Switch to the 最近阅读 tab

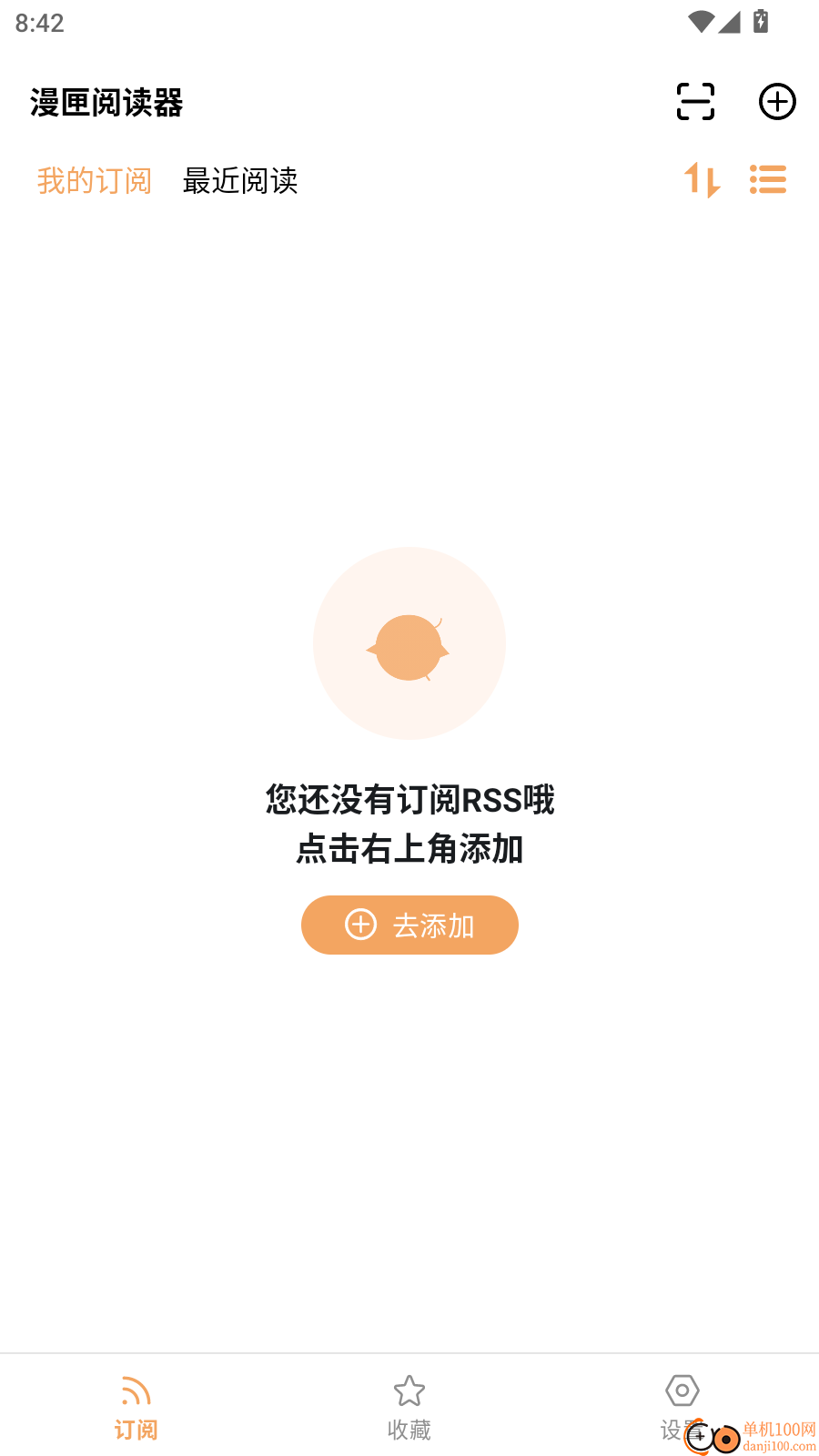[241, 182]
